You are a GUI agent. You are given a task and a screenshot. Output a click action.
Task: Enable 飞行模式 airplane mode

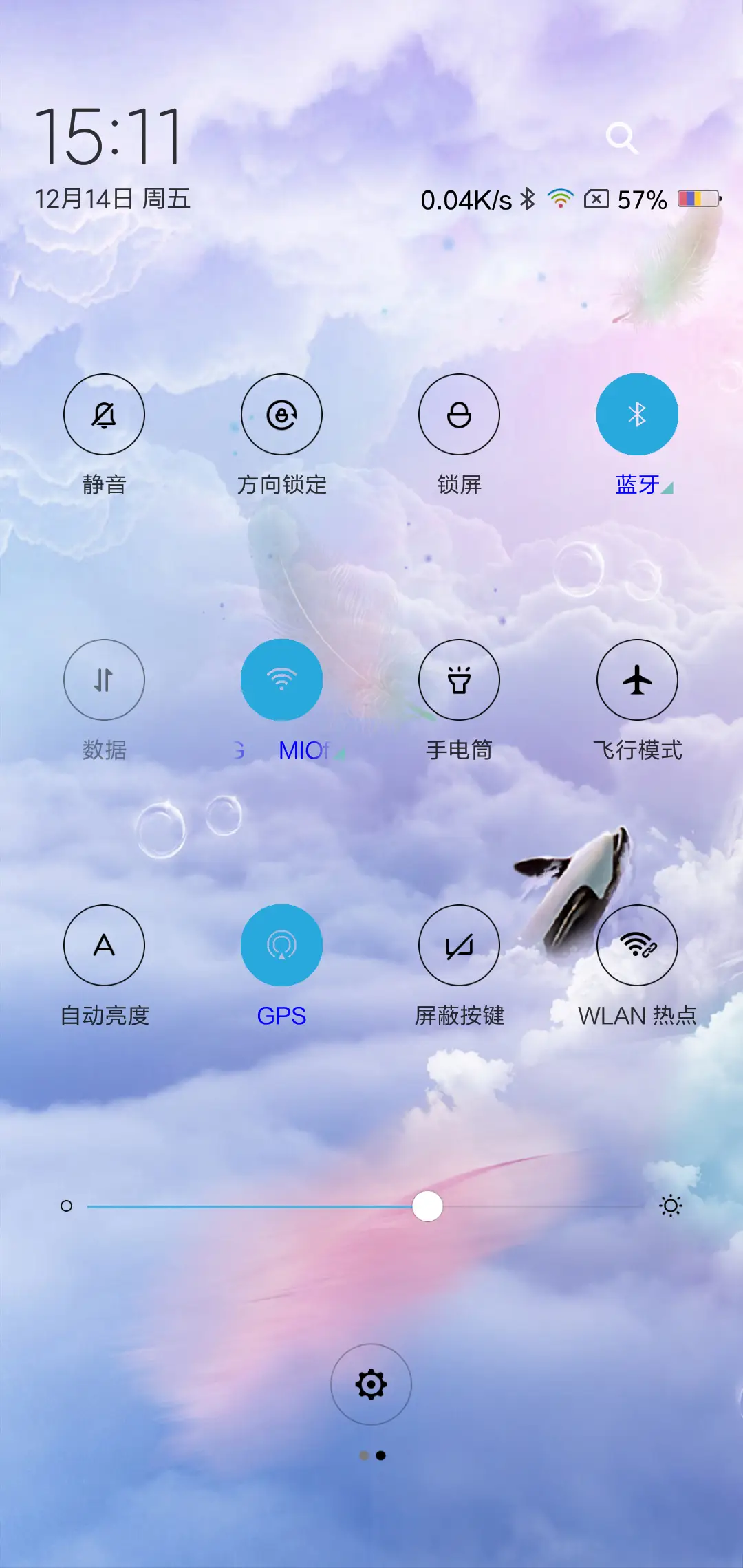[x=638, y=679]
